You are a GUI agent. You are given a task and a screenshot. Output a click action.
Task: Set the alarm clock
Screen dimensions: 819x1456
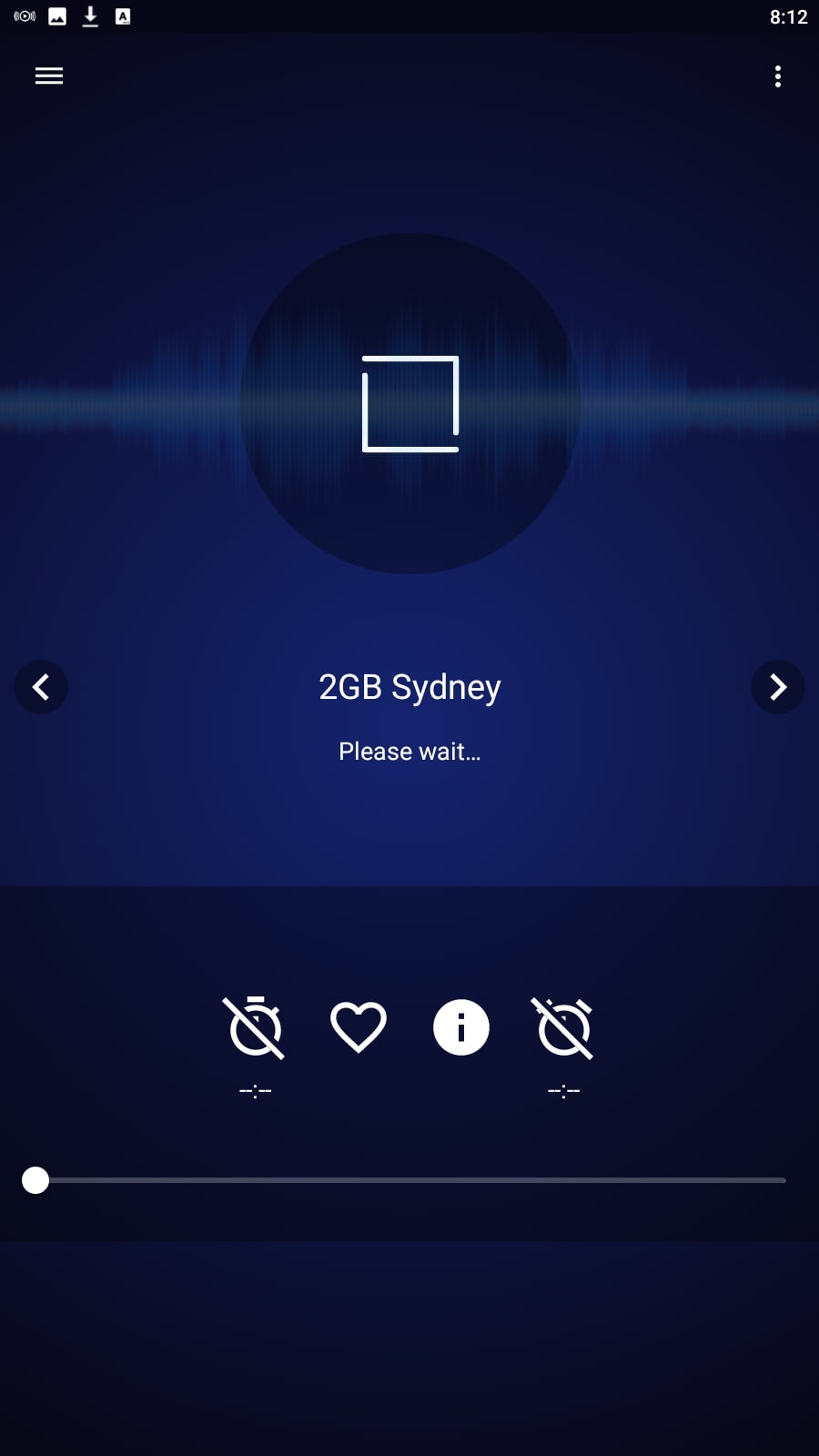pyautogui.click(x=564, y=1028)
